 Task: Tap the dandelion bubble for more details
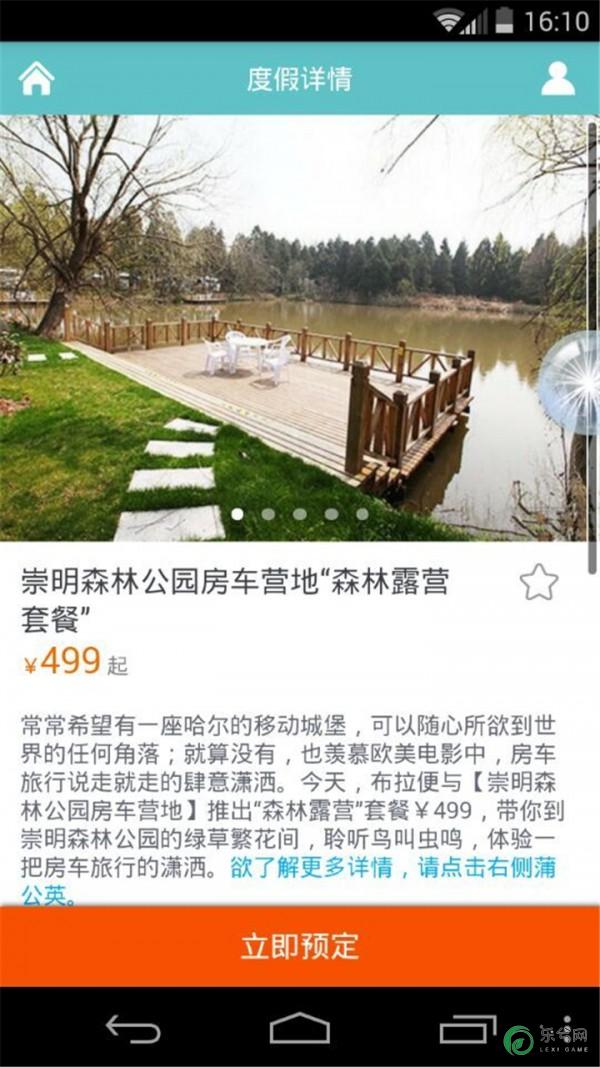pyautogui.click(x=572, y=383)
